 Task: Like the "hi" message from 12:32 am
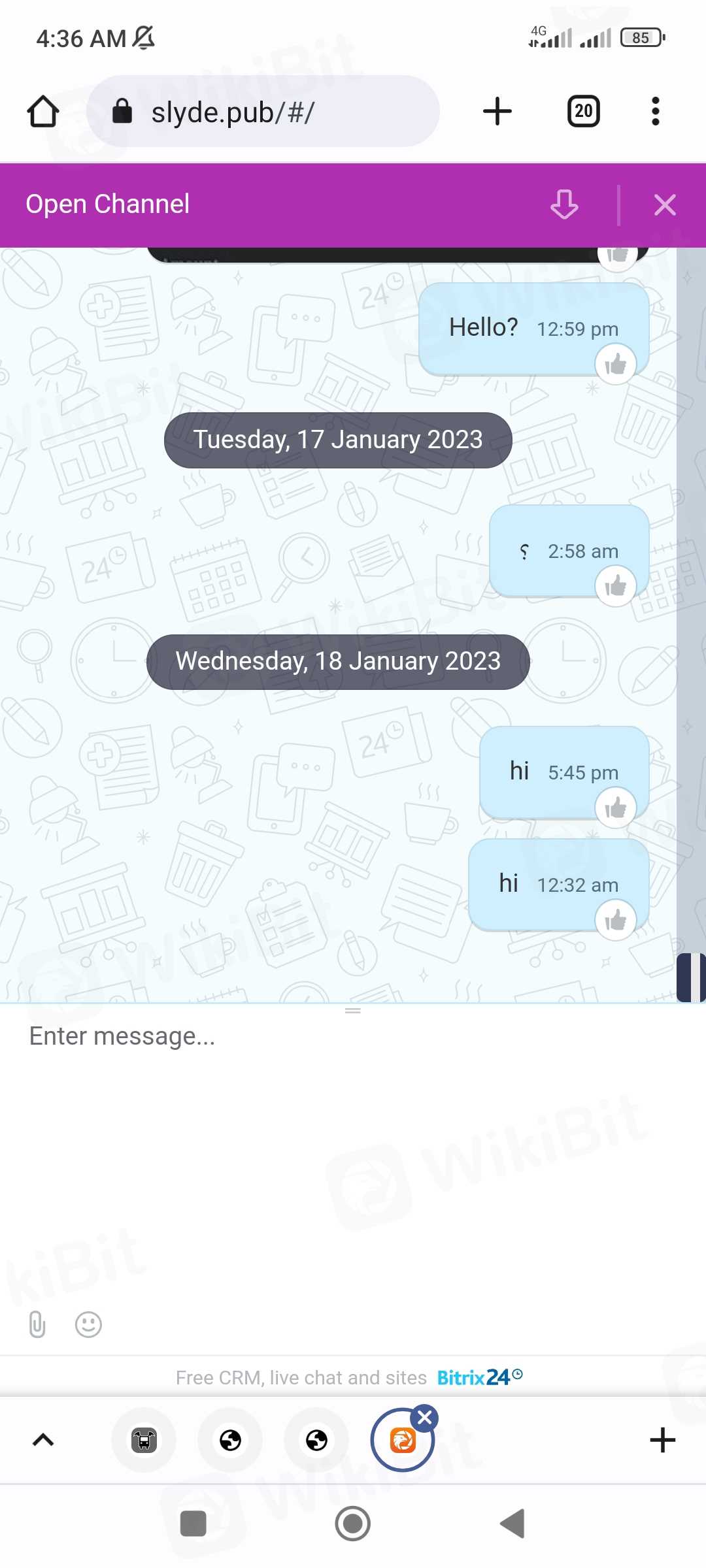tap(615, 920)
